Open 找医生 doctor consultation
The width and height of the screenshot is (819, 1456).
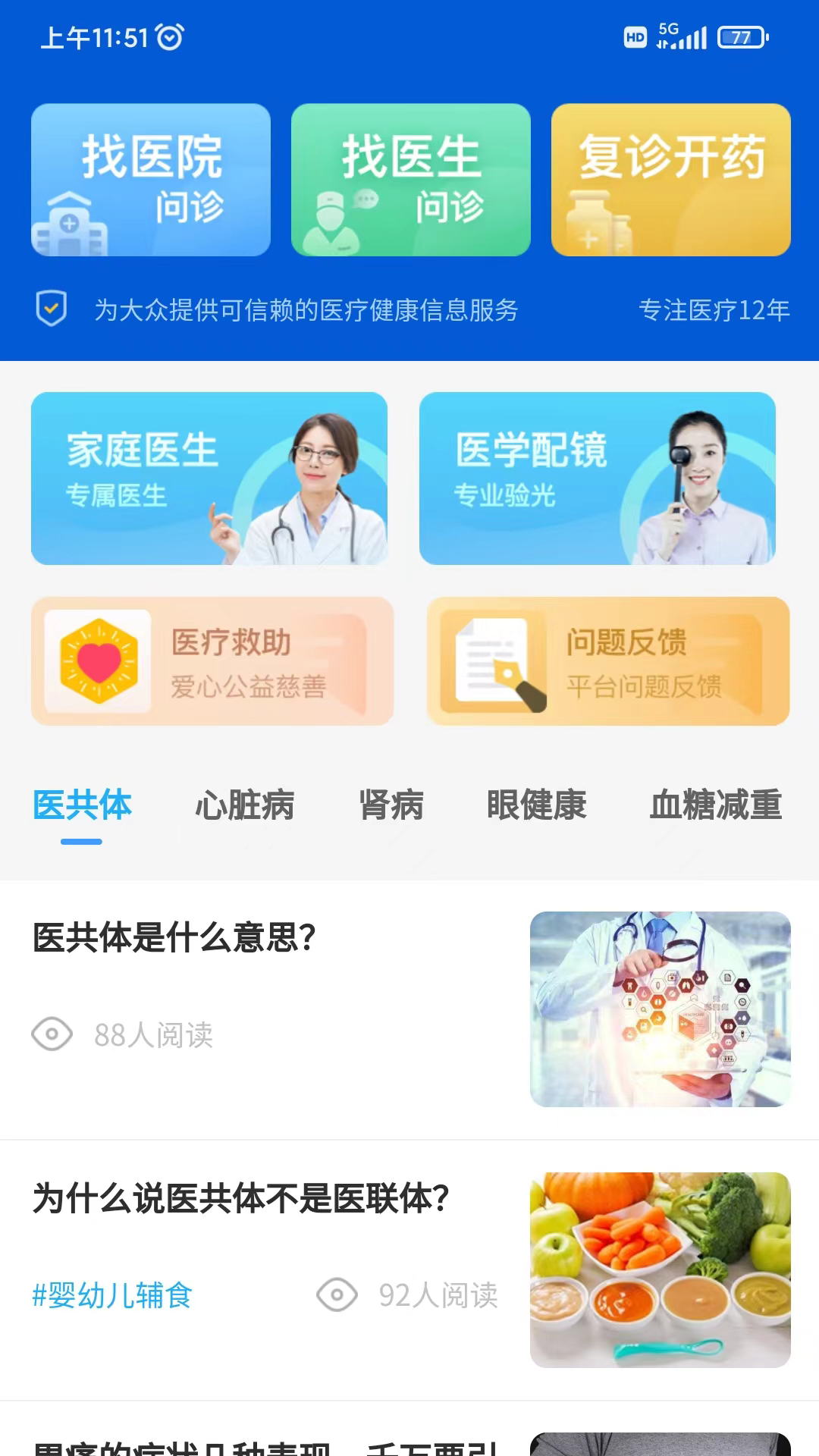[410, 180]
